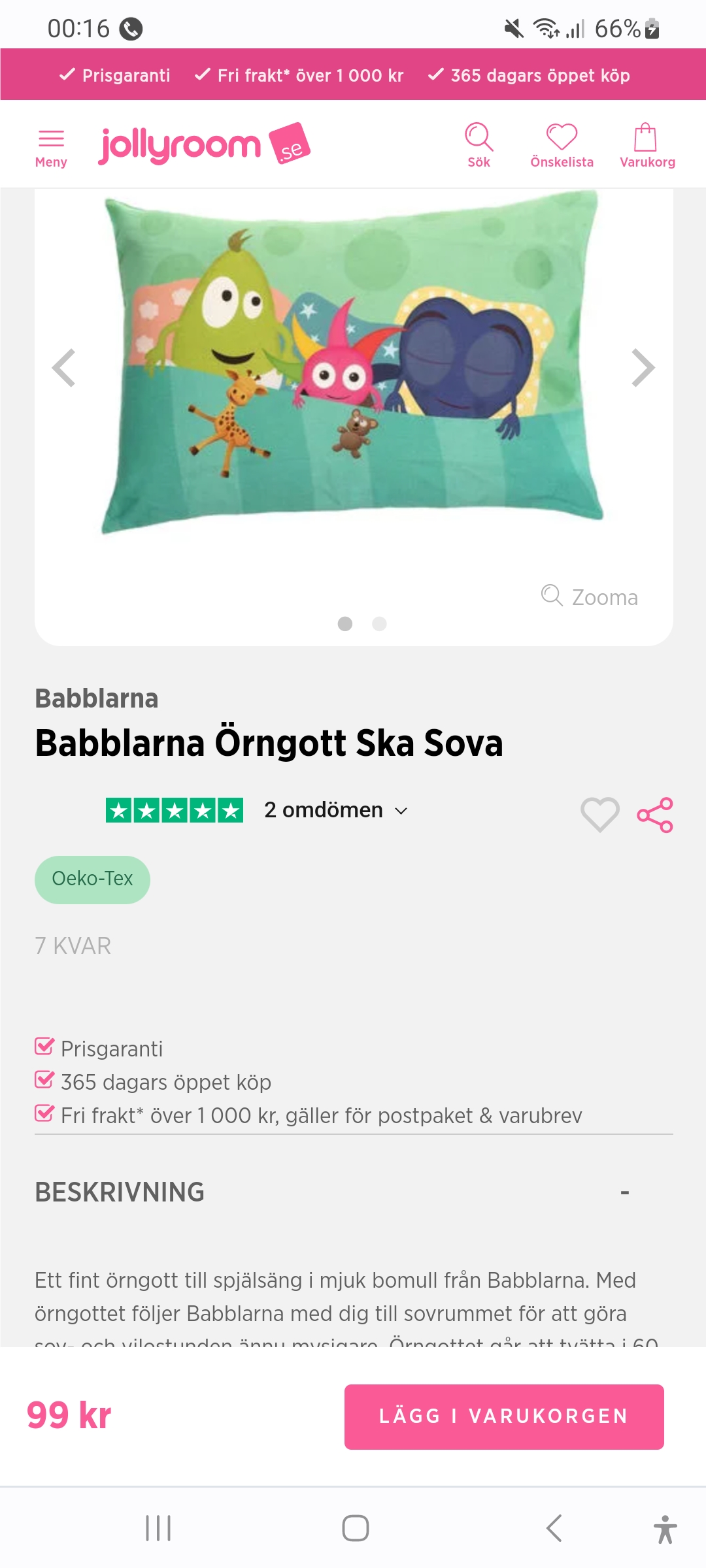Tap the Oeko-Tex chip
Viewport: 706px width, 1568px height.
92,879
